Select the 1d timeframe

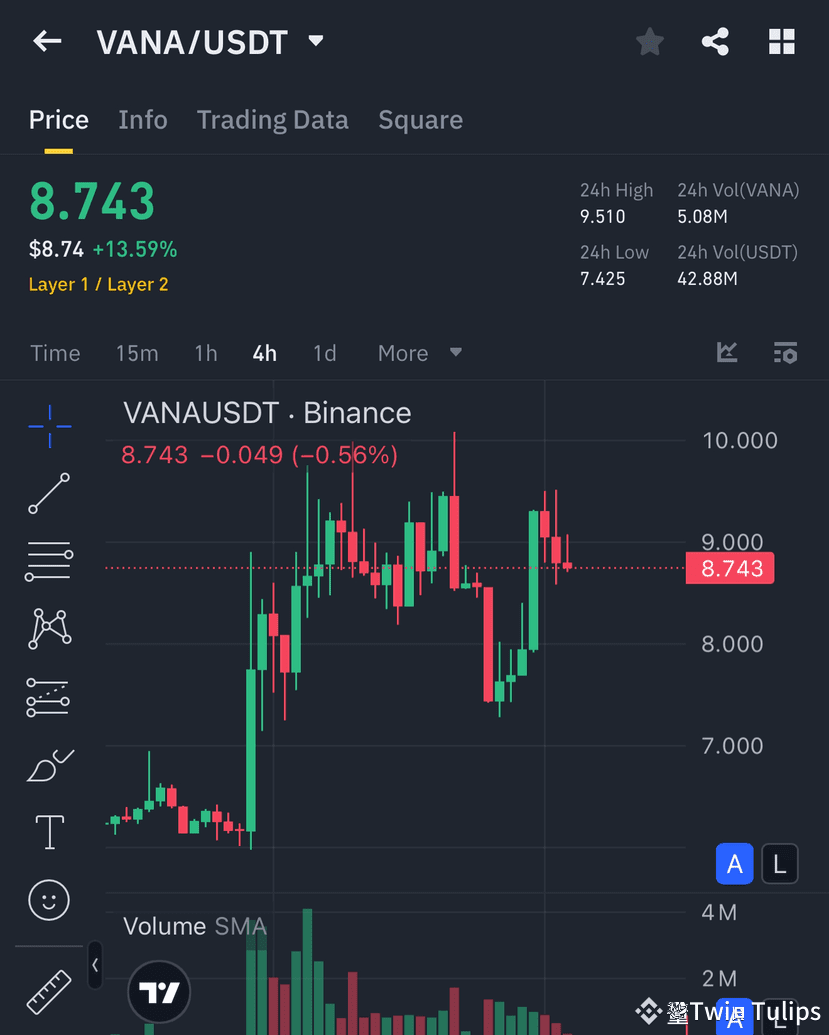pos(324,352)
